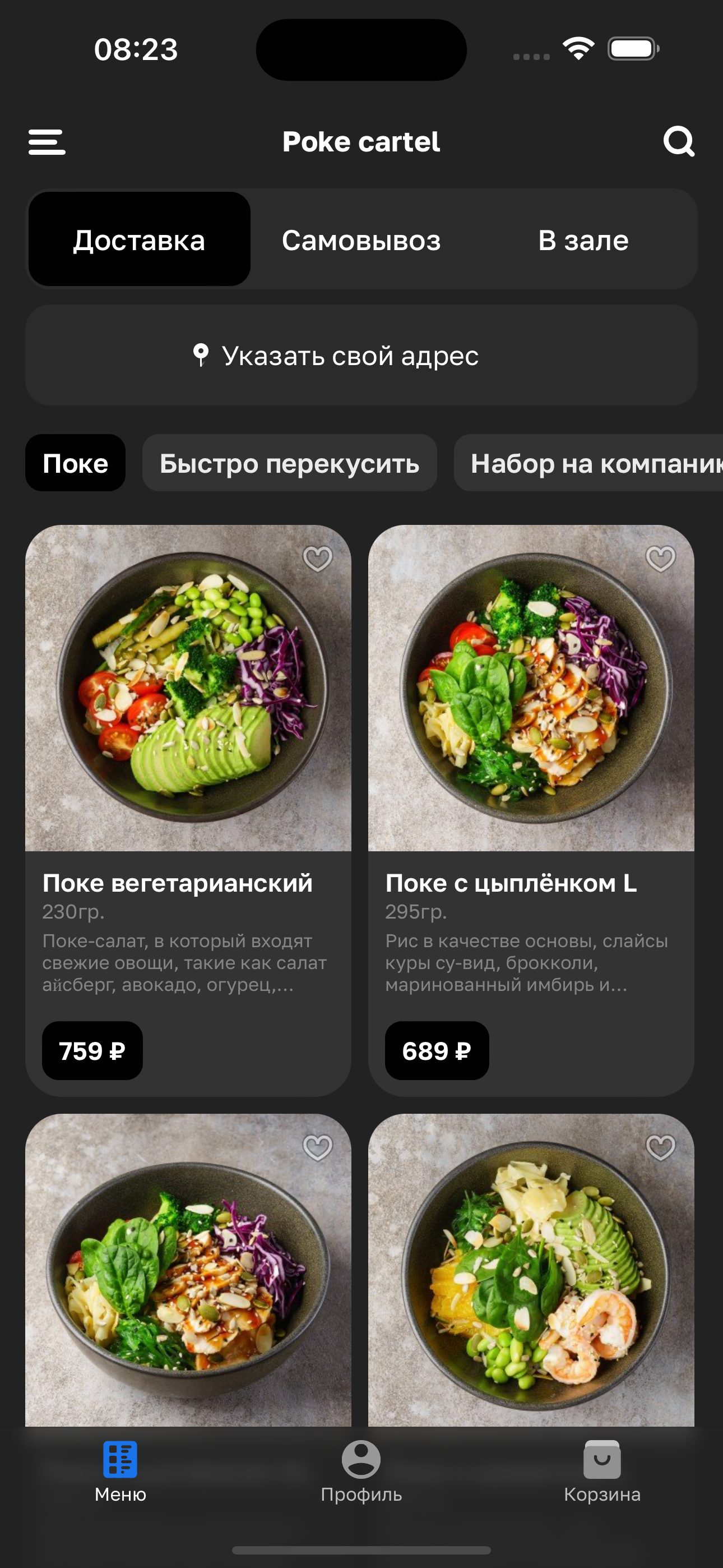
Task: Open the hamburger drawer menu
Action: pyautogui.click(x=47, y=142)
